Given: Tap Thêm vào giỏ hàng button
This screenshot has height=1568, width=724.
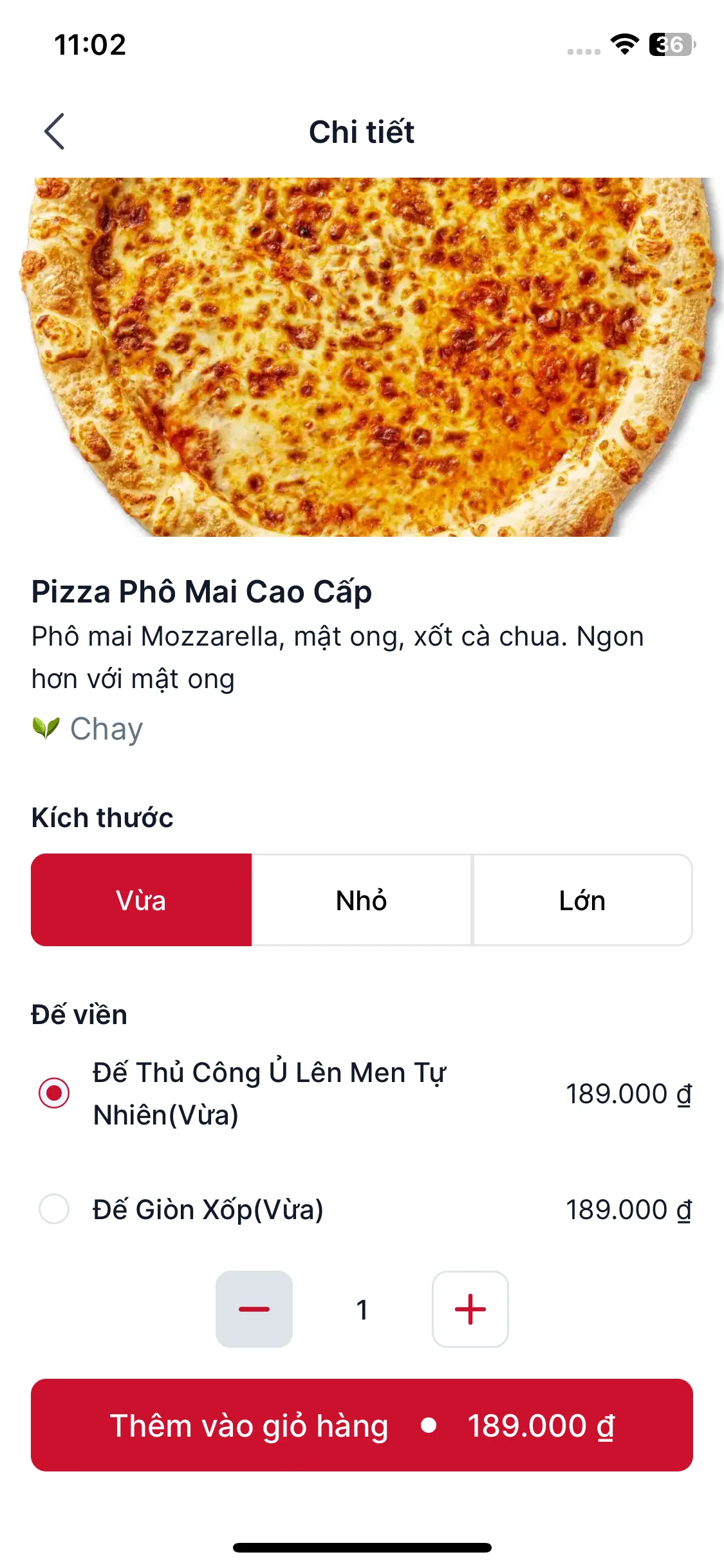Looking at the screenshot, I should pyautogui.click(x=362, y=1425).
